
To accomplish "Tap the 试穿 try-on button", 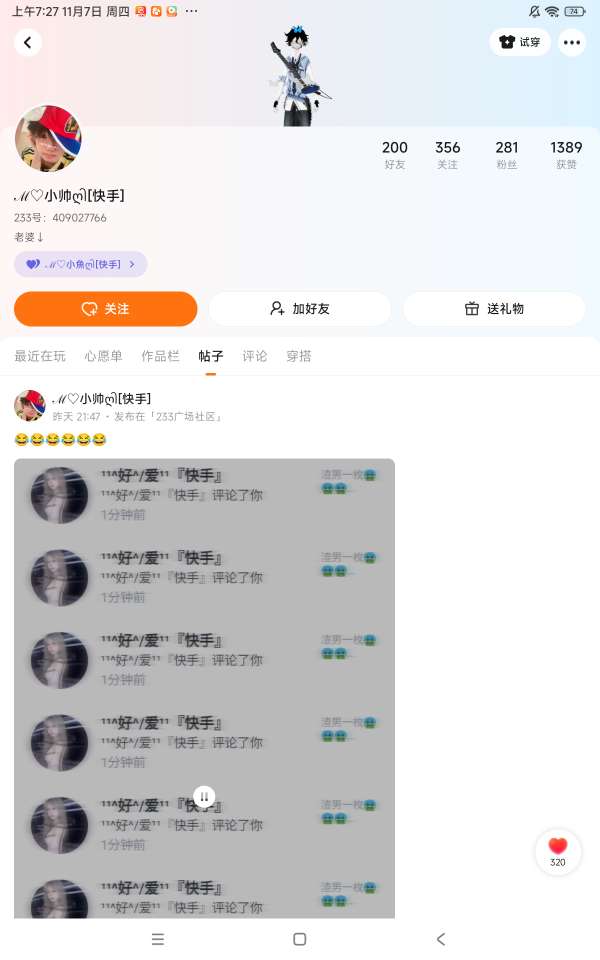I will click(x=520, y=42).
